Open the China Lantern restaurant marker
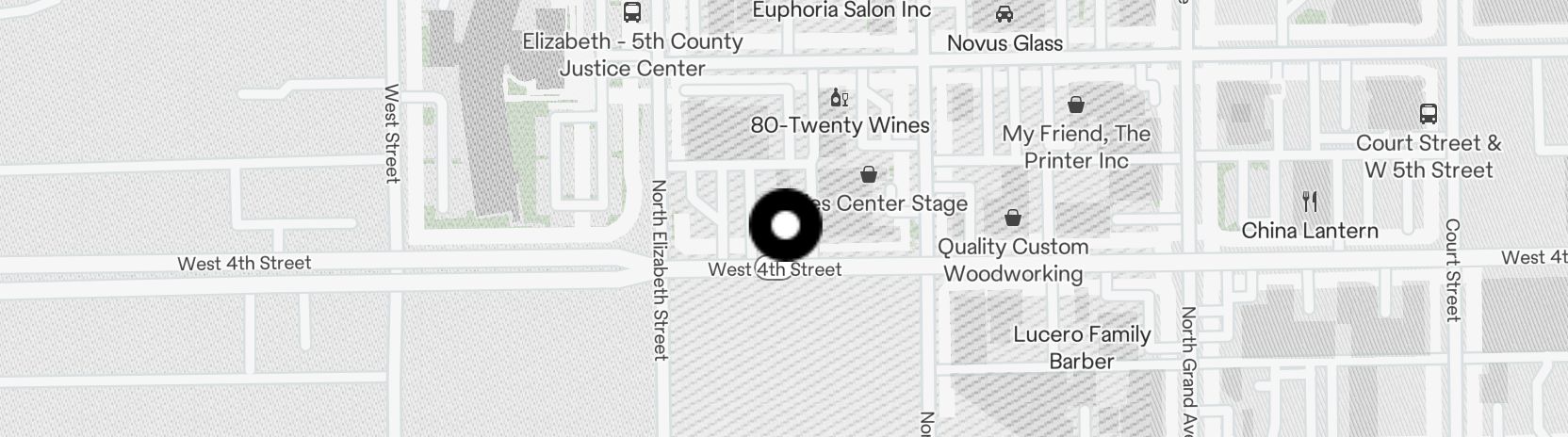The width and height of the screenshot is (1568, 437). point(1309,201)
